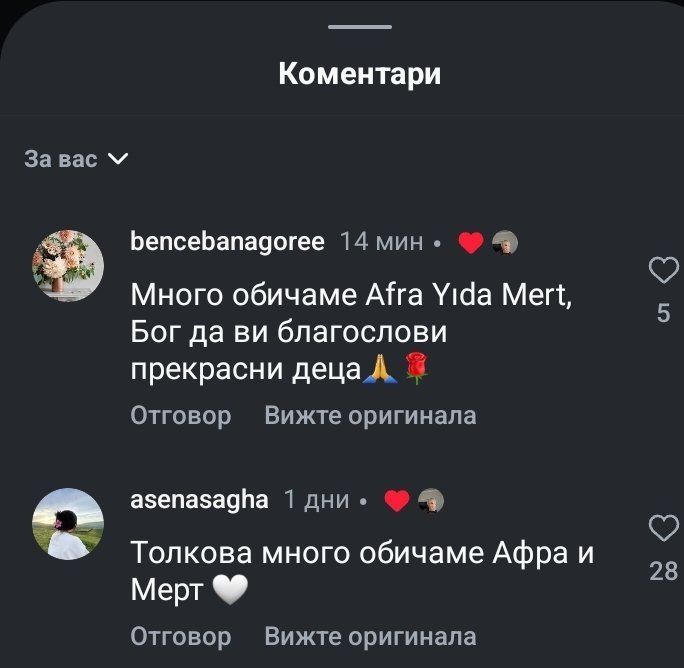View original of asenasagha's comment
Screen dimensions: 684x668
pyautogui.click(x=370, y=636)
